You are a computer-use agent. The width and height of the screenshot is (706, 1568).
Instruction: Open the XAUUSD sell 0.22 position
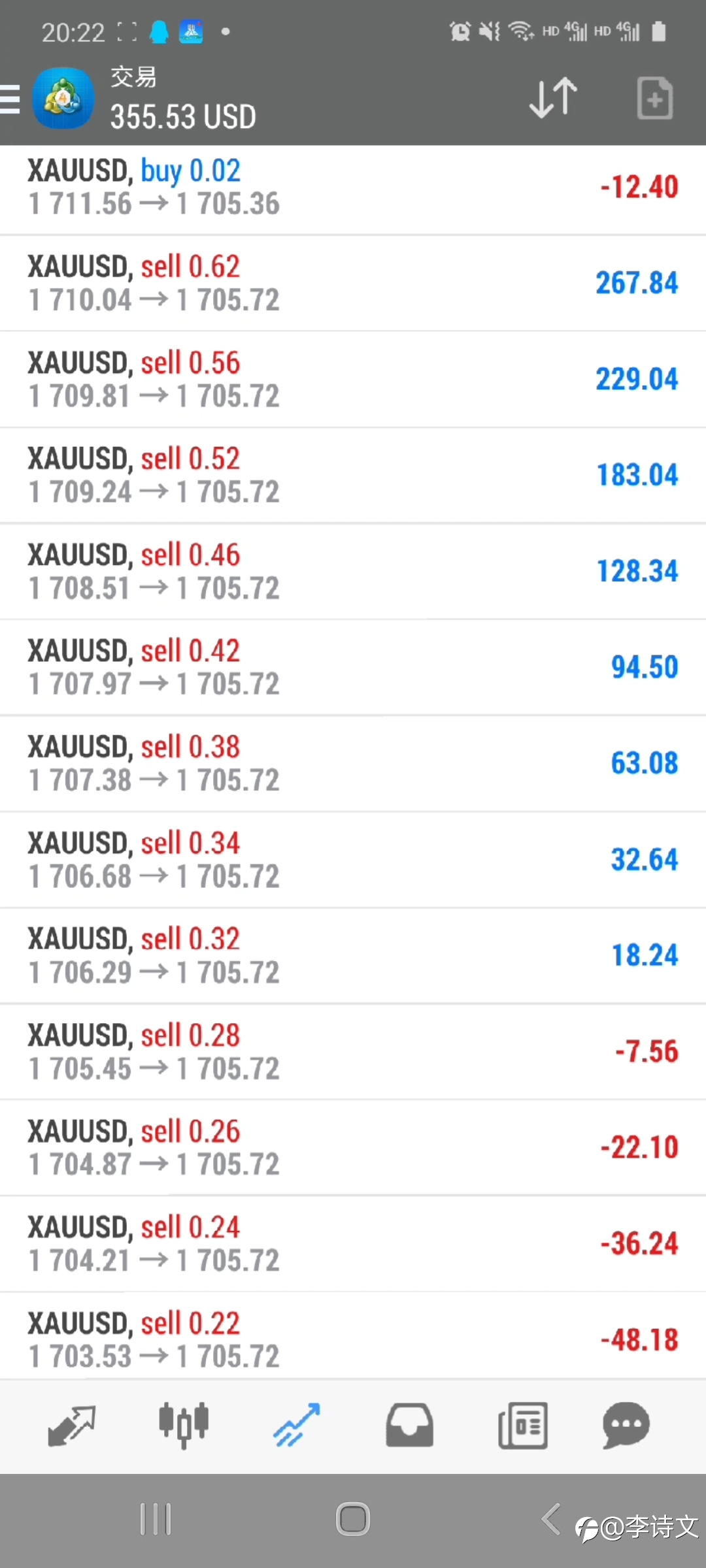point(353,1338)
